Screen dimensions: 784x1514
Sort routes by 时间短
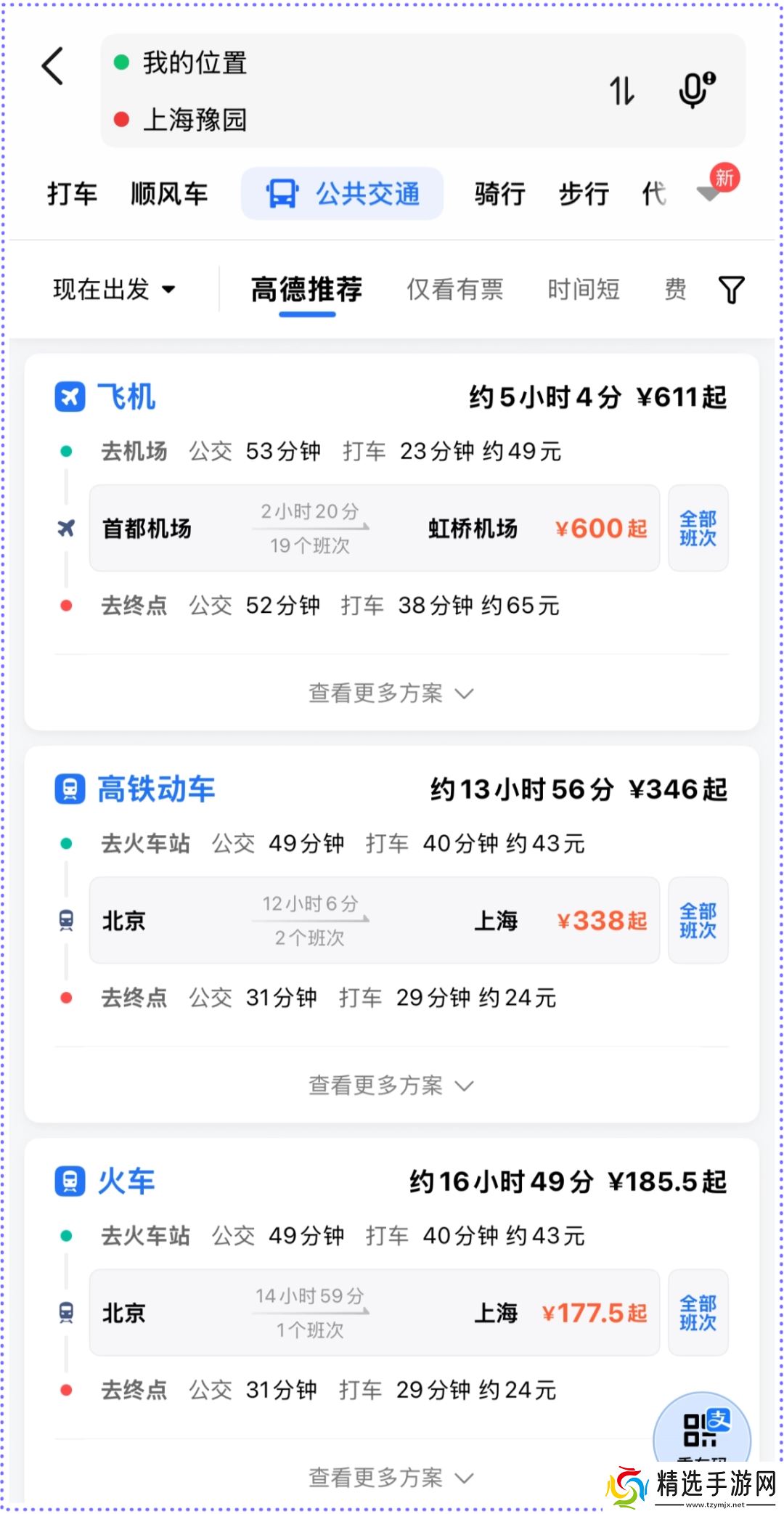point(584,289)
